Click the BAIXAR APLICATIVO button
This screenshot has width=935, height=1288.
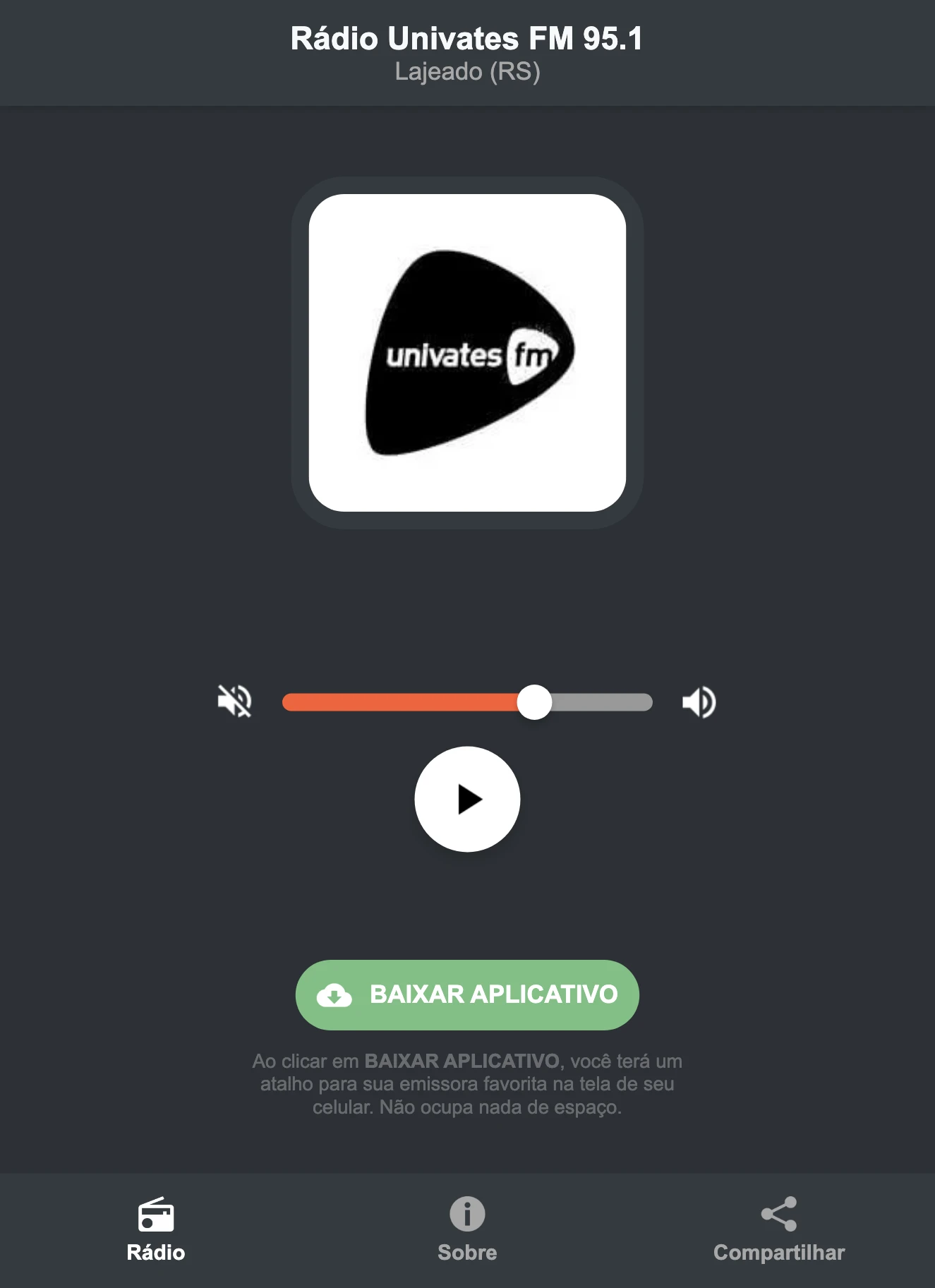pos(466,995)
